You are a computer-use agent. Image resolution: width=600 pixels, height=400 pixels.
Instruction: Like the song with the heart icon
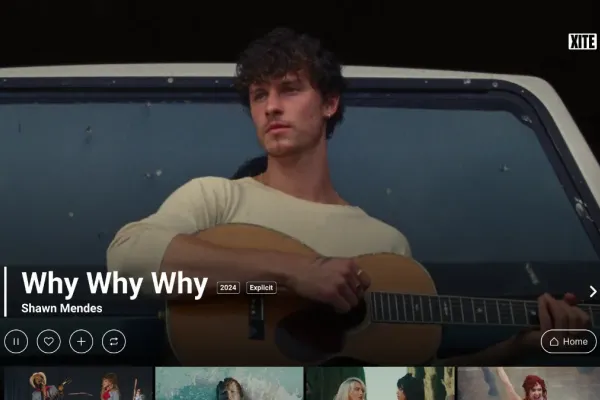point(48,341)
